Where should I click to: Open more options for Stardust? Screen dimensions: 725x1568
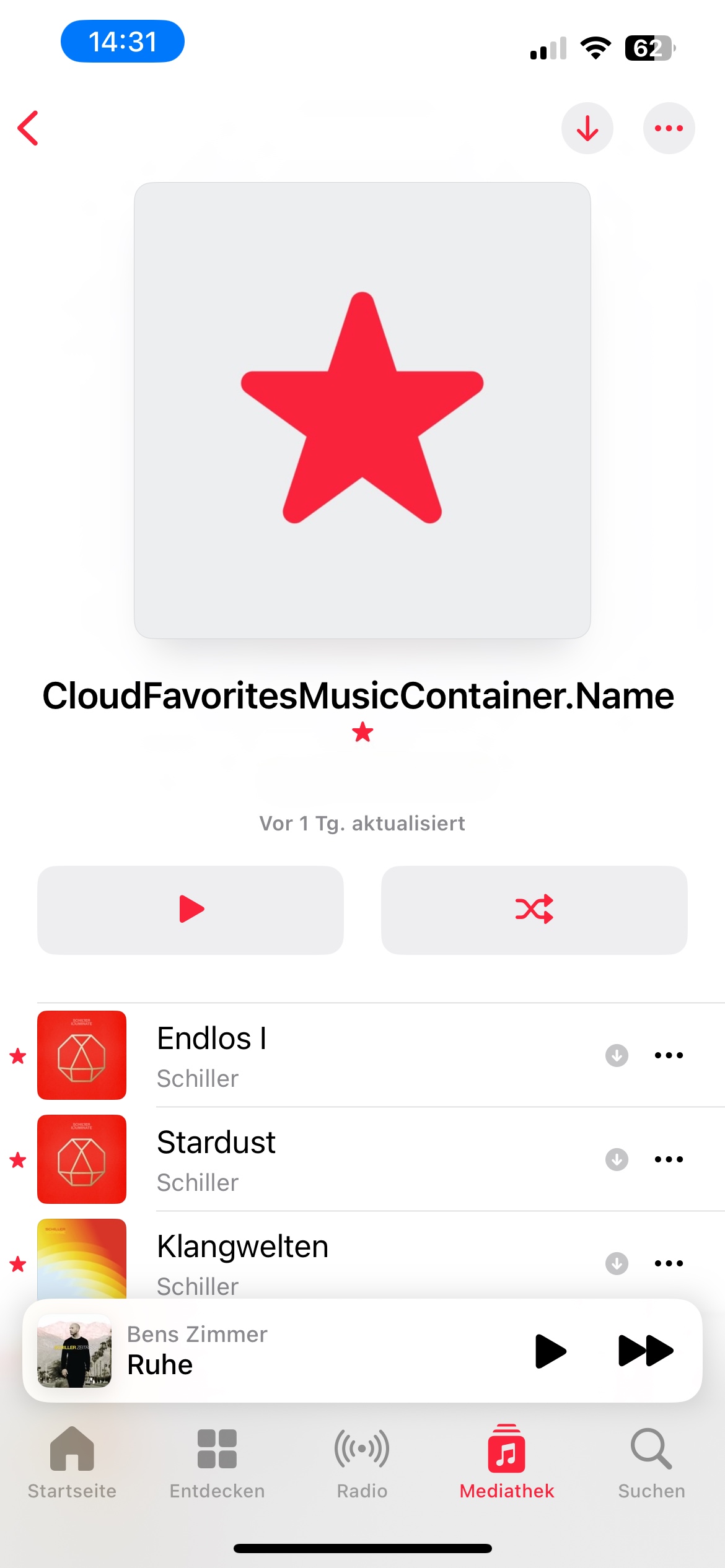point(669,1159)
